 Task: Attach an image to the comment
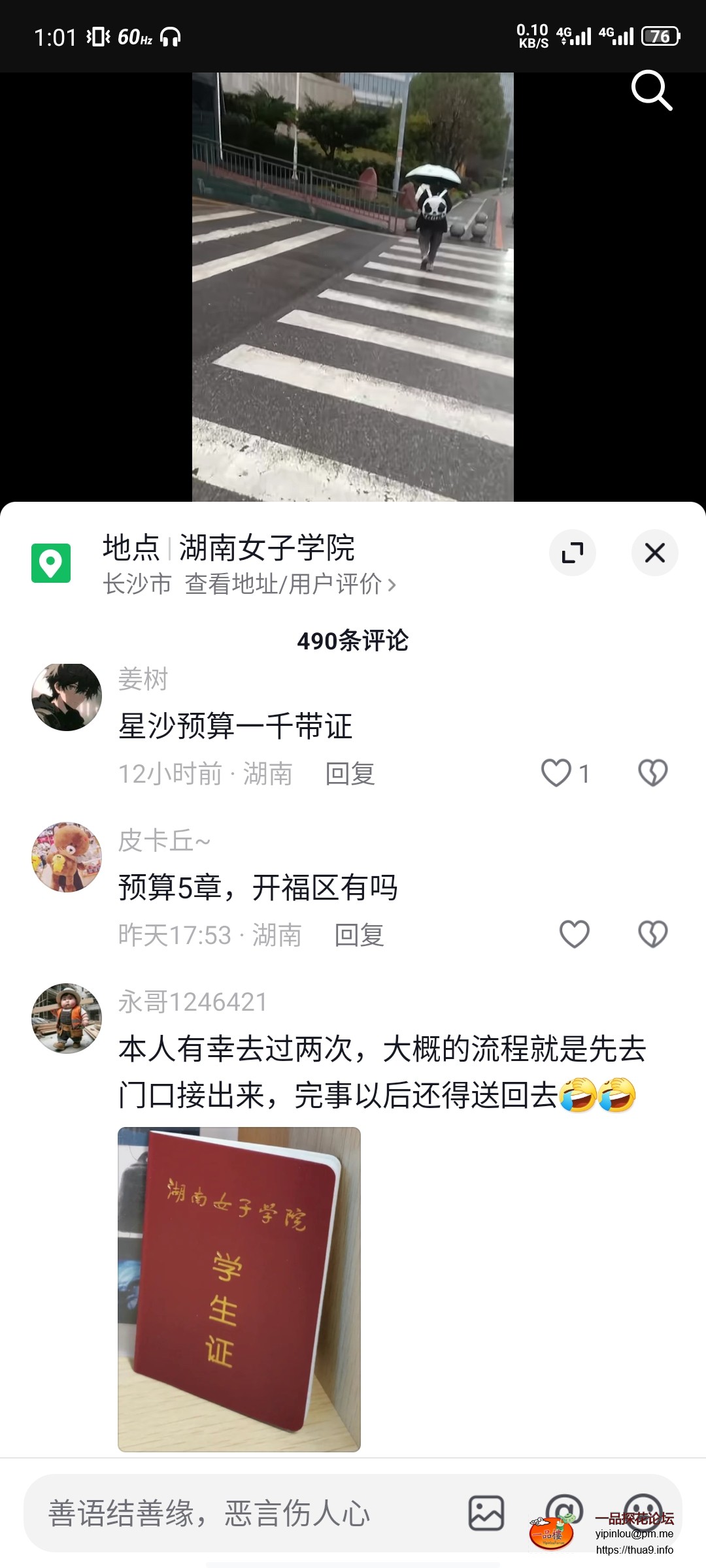pyautogui.click(x=486, y=1513)
